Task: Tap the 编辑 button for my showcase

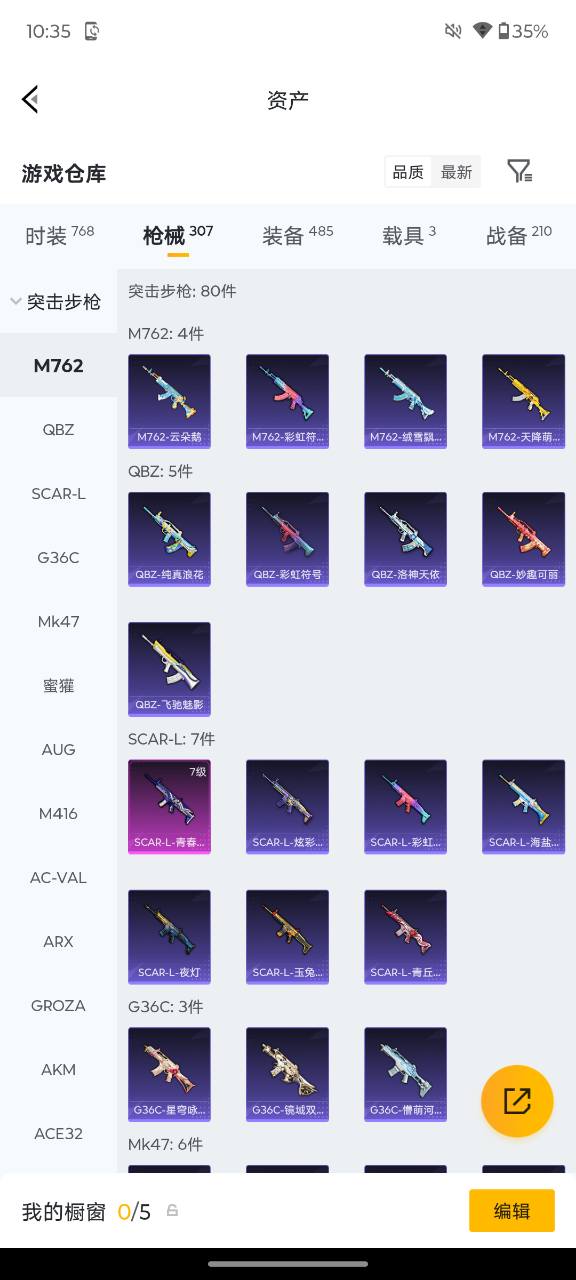Action: (512, 1210)
